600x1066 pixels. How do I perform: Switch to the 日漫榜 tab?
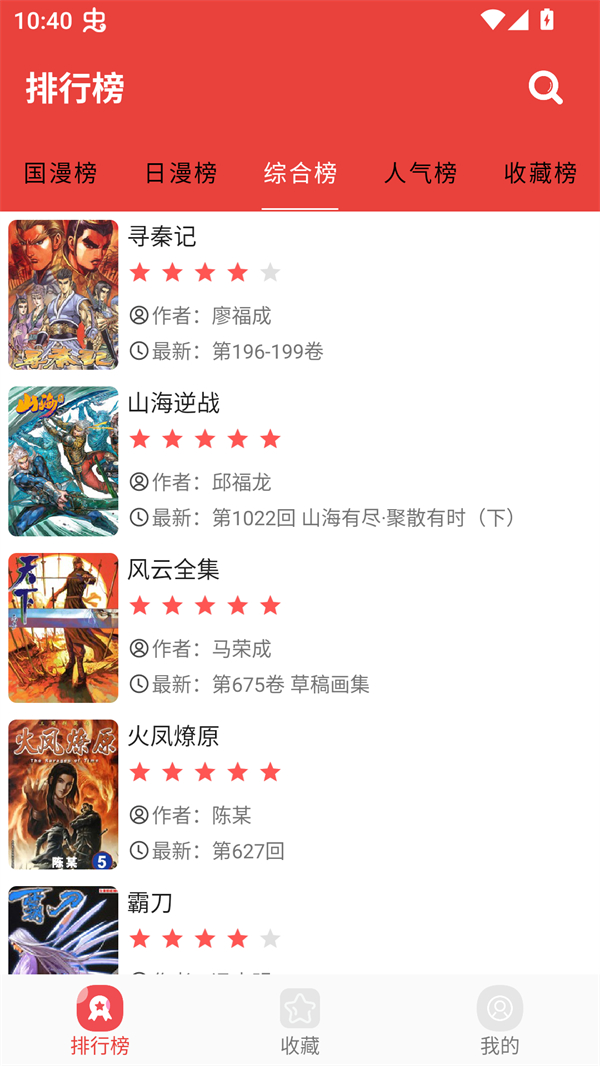click(x=180, y=173)
